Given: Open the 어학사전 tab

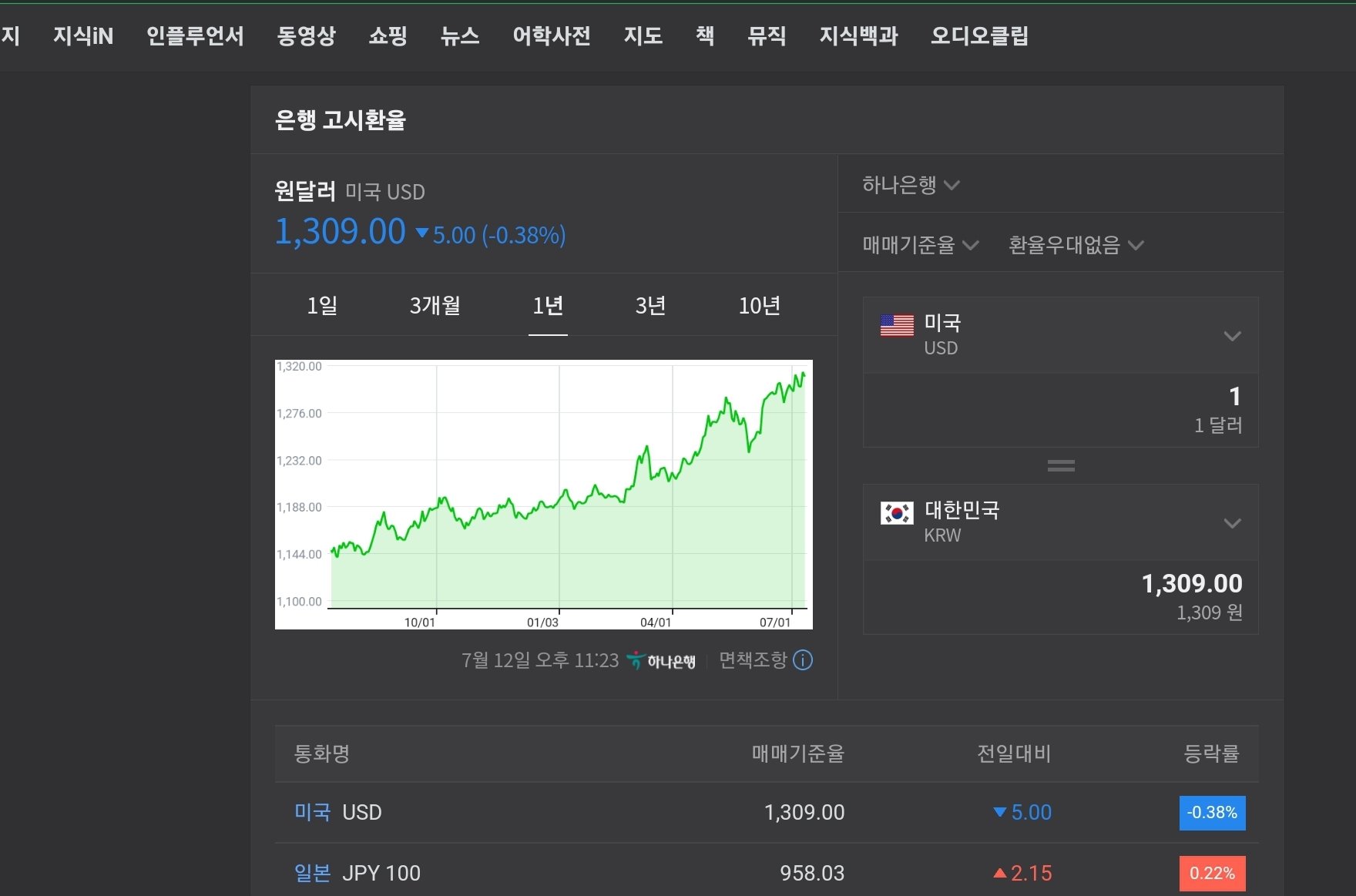Looking at the screenshot, I should click(x=552, y=35).
